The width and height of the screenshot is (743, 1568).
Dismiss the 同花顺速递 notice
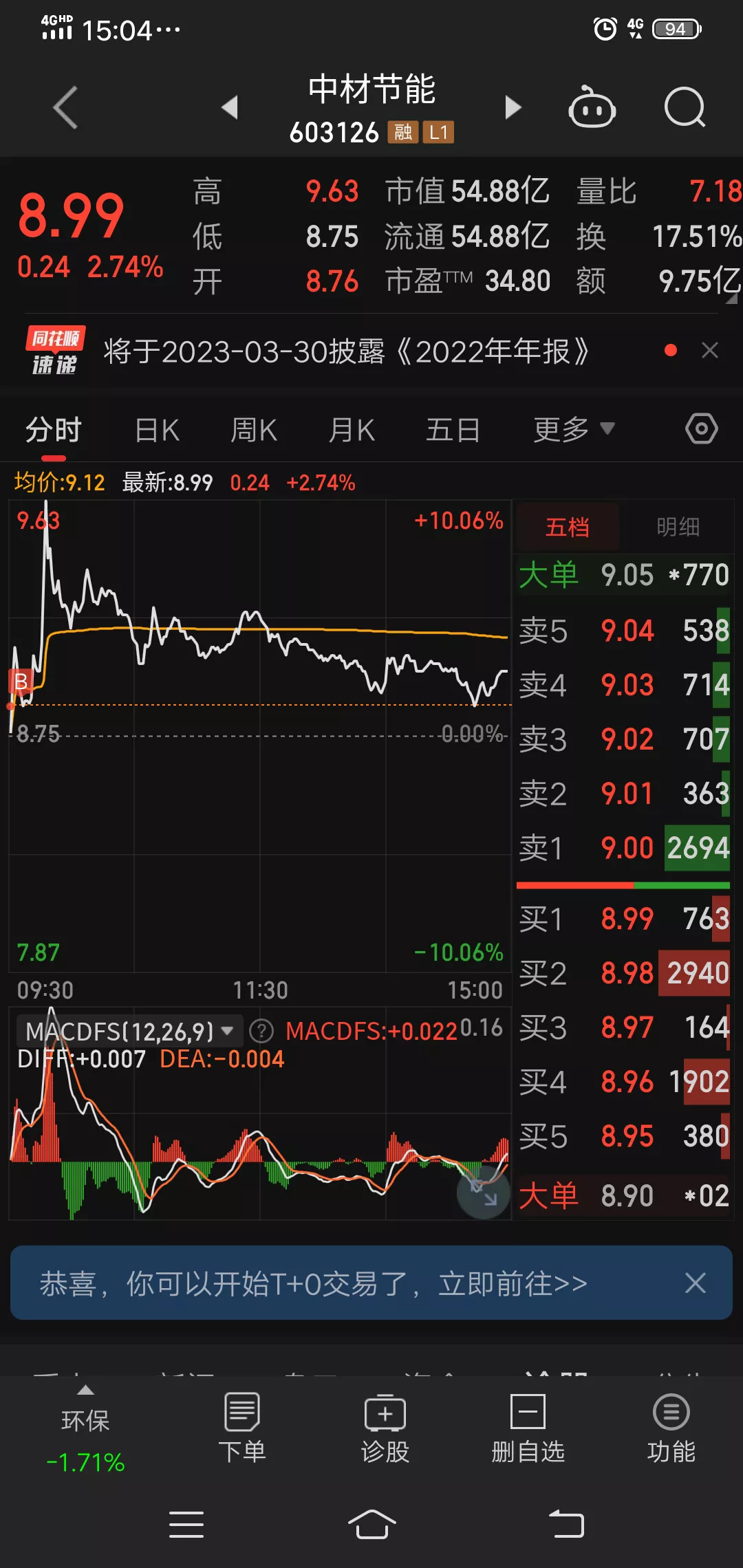(710, 351)
